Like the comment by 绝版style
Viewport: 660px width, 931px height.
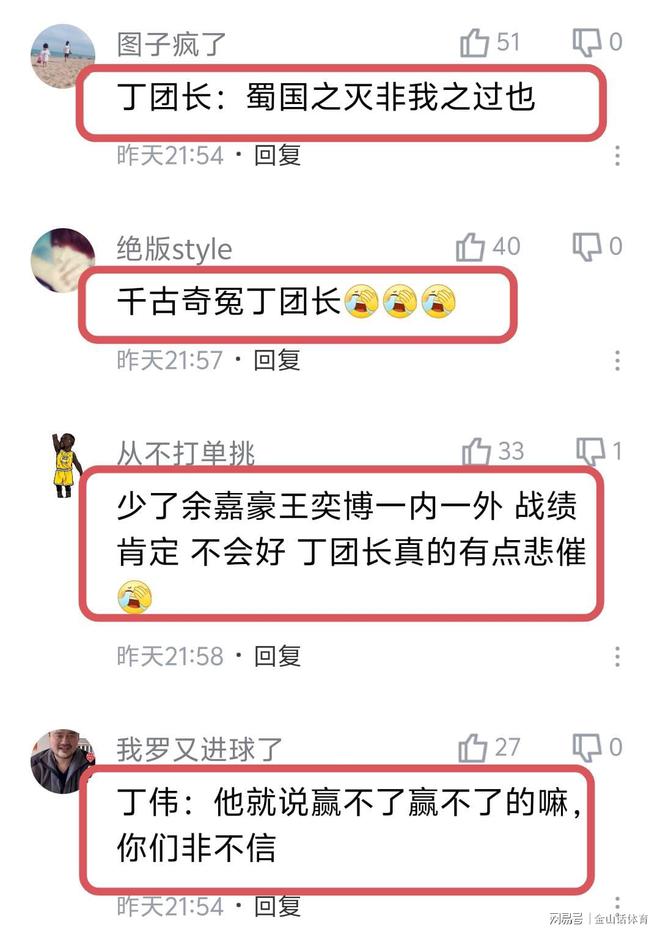471,247
